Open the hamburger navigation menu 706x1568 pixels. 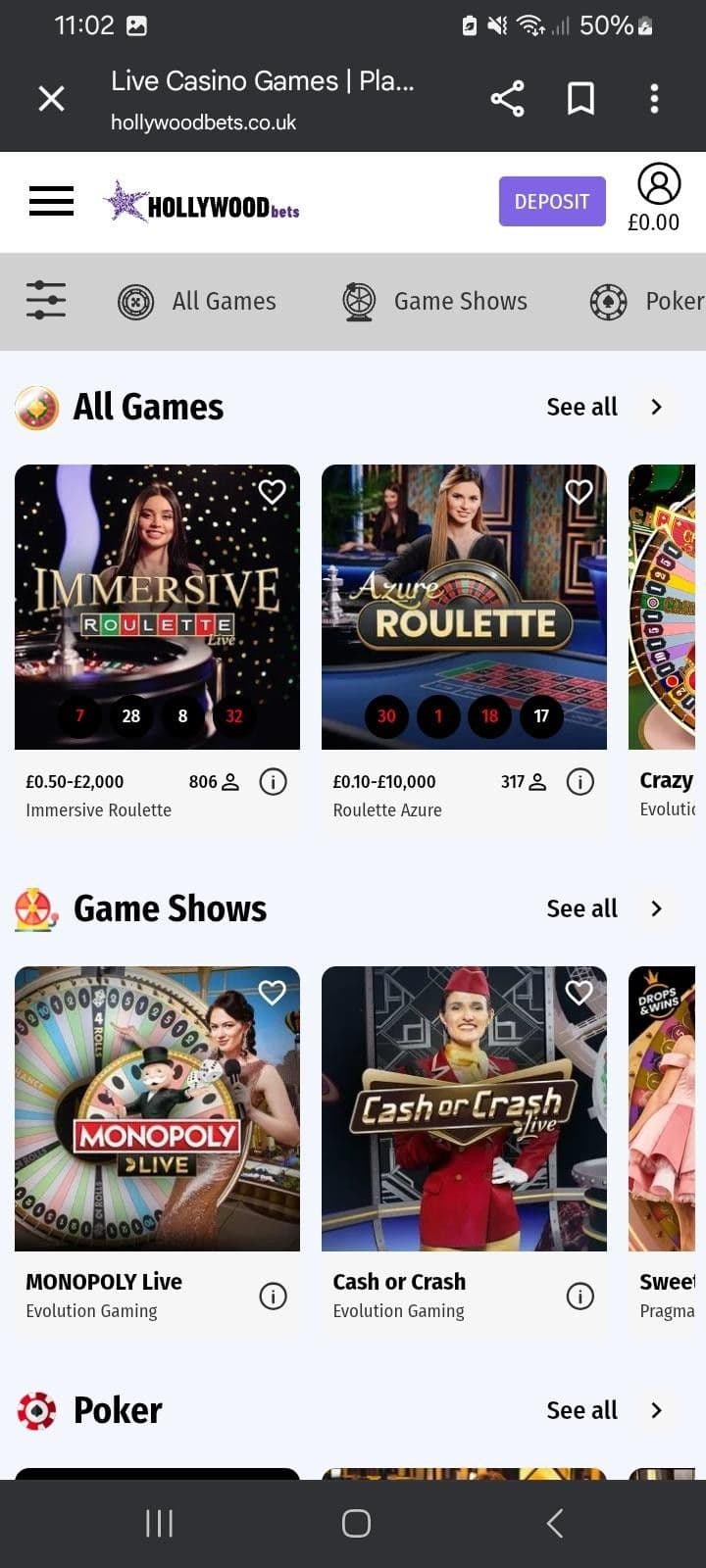[51, 201]
